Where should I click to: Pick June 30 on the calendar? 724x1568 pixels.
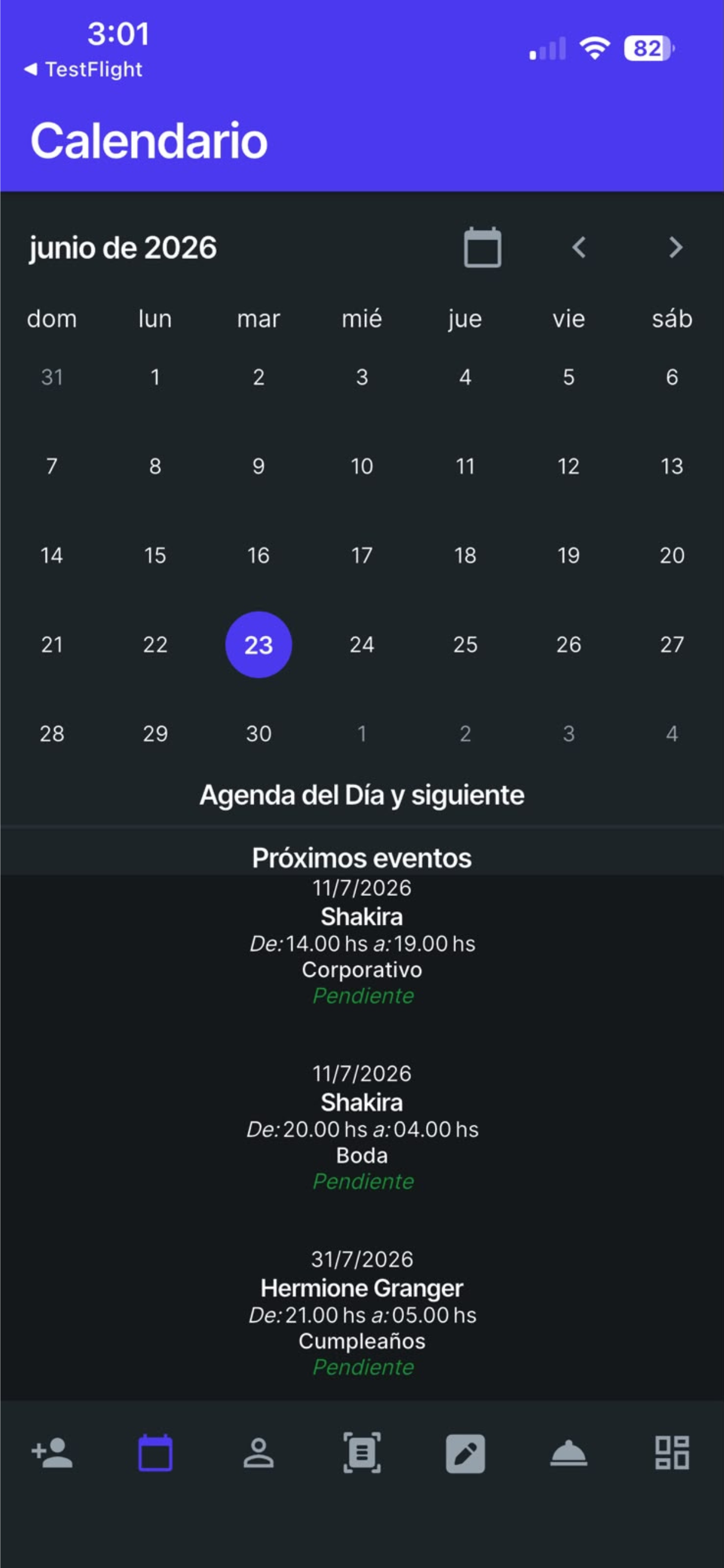pyautogui.click(x=259, y=733)
